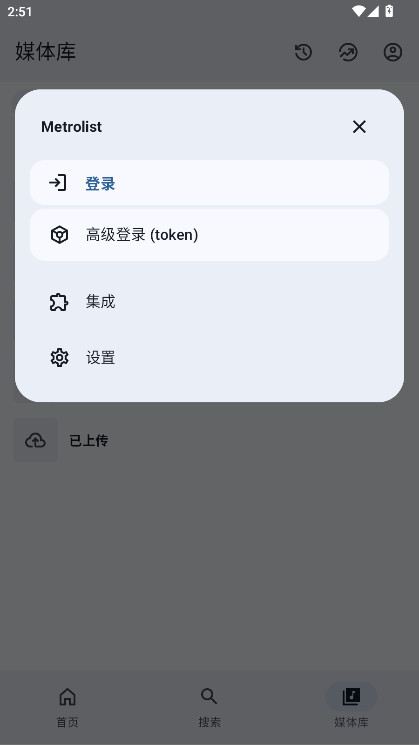Tap the account profile icon
This screenshot has height=745, width=419.
[393, 52]
